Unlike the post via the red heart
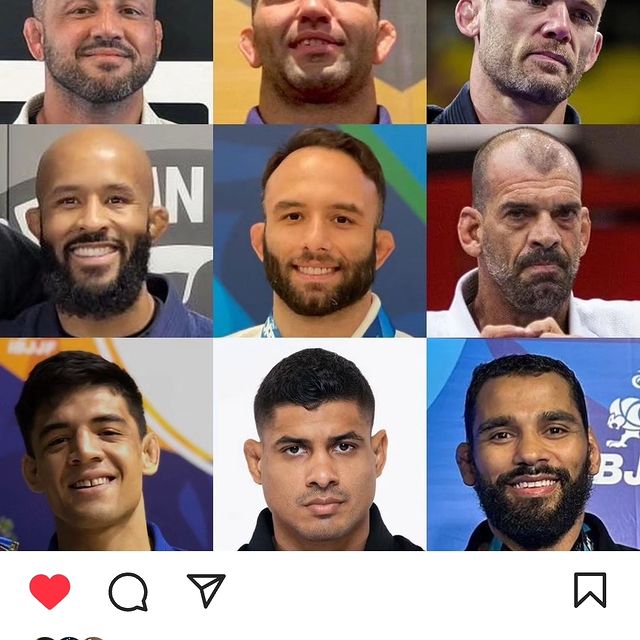The image size is (640, 640). [x=49, y=591]
